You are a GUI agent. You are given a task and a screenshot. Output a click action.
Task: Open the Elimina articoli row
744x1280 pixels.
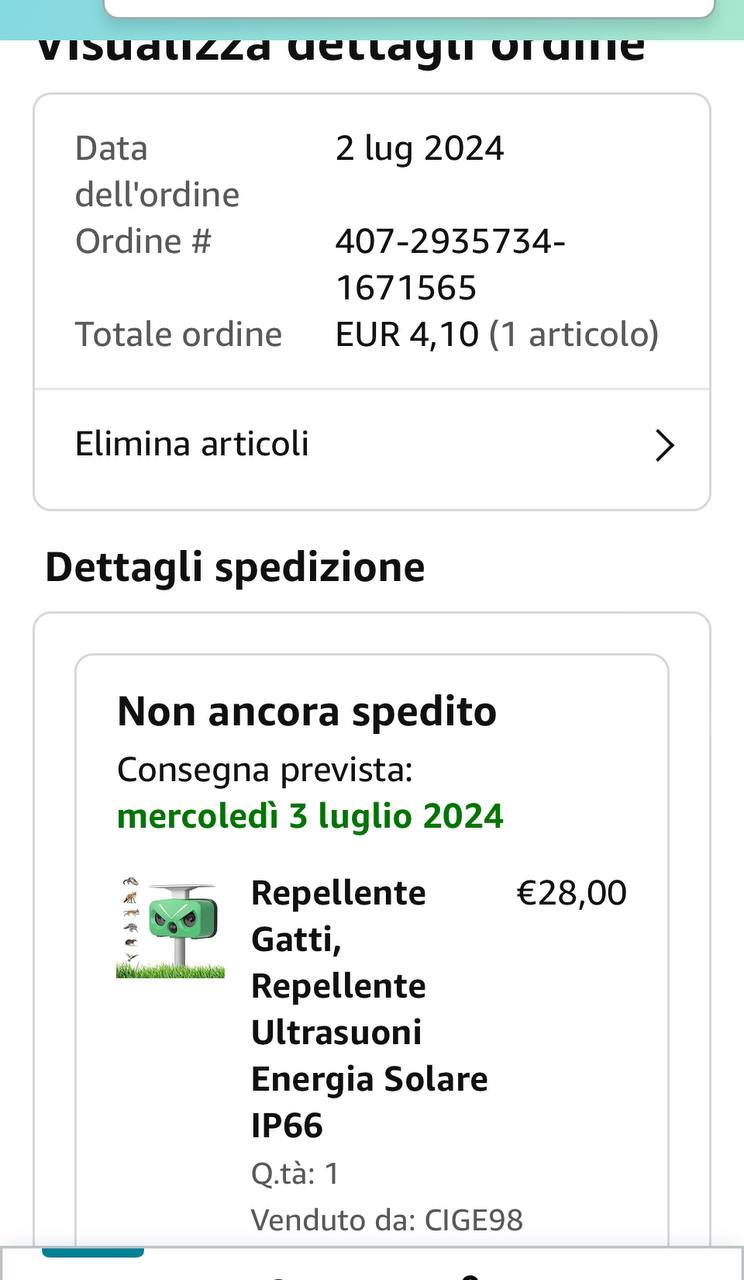click(372, 445)
